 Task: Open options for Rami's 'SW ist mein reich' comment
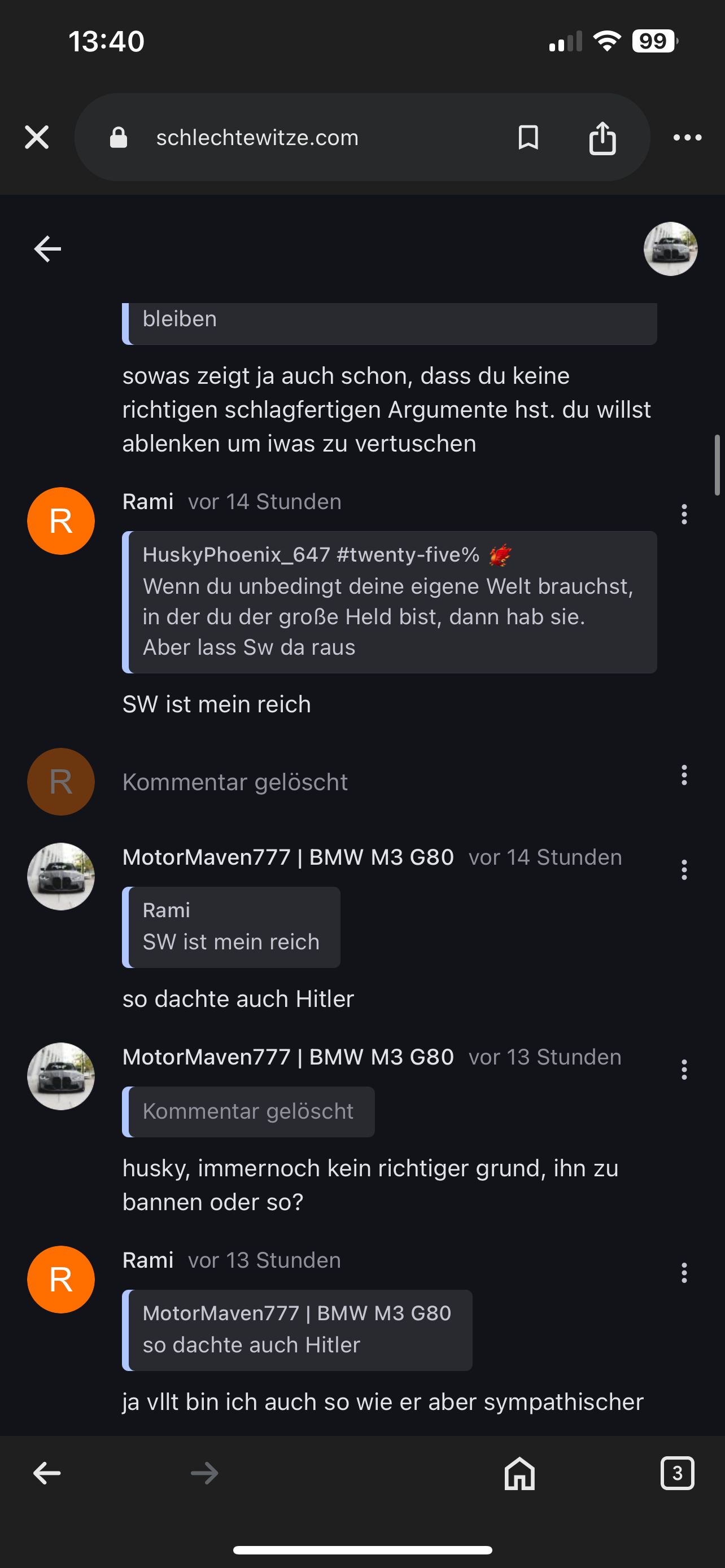click(x=684, y=514)
